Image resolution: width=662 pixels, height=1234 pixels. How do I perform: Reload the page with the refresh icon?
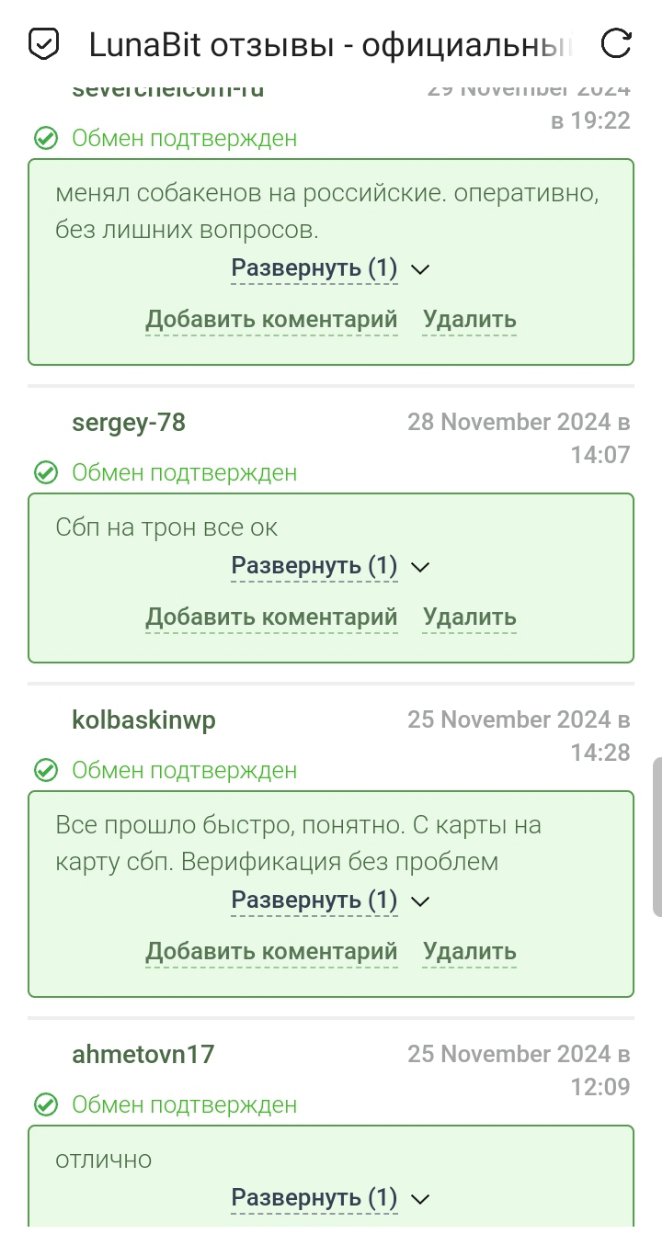tap(617, 44)
